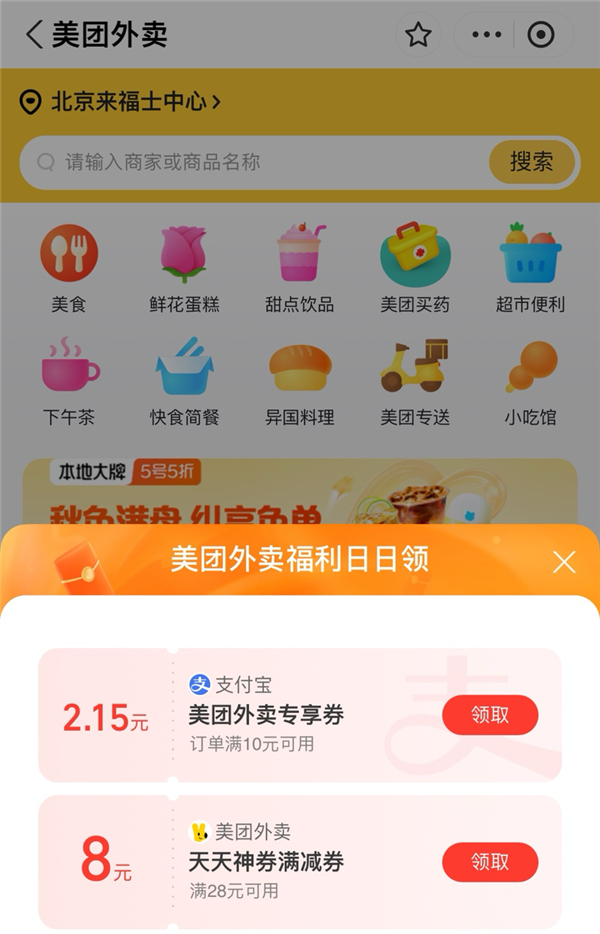Browse 鲜花蛋糕 category
The height and width of the screenshot is (934, 600).
point(184,267)
